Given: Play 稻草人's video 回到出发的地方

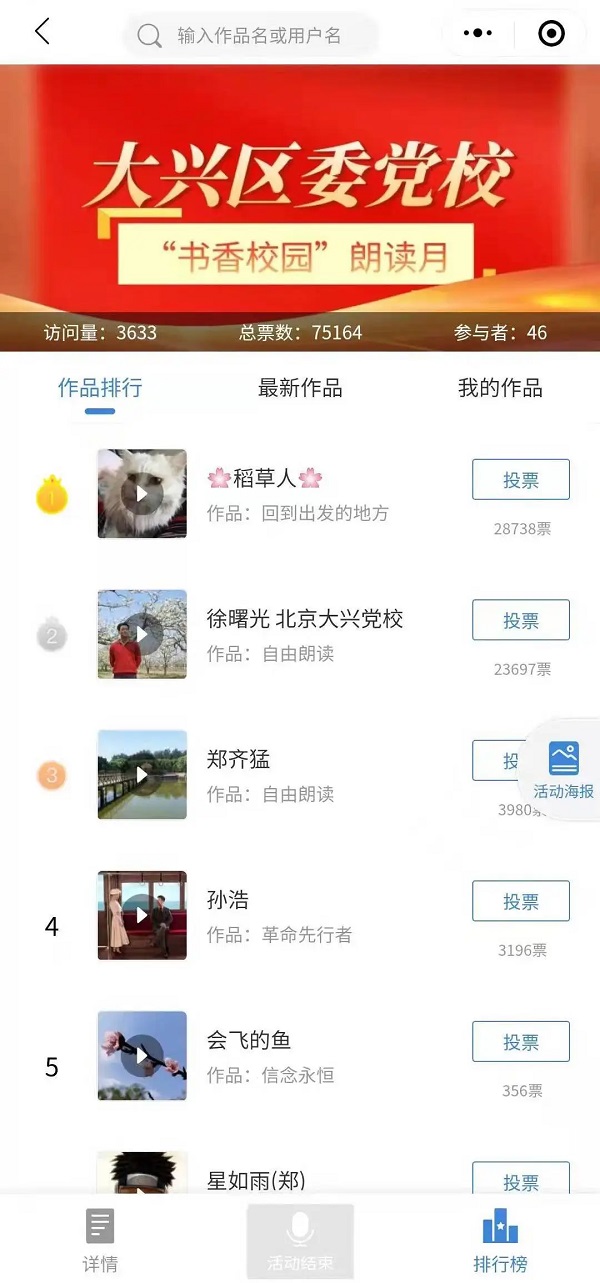Looking at the screenshot, I should click(x=142, y=493).
